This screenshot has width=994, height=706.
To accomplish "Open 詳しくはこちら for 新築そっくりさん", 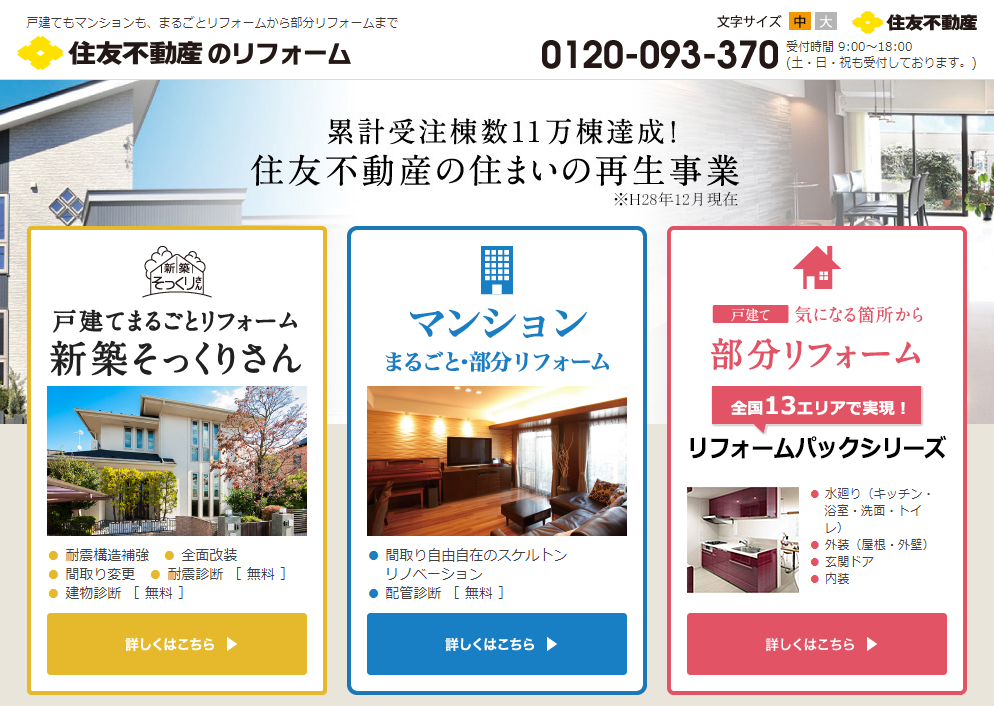I will [x=177, y=644].
